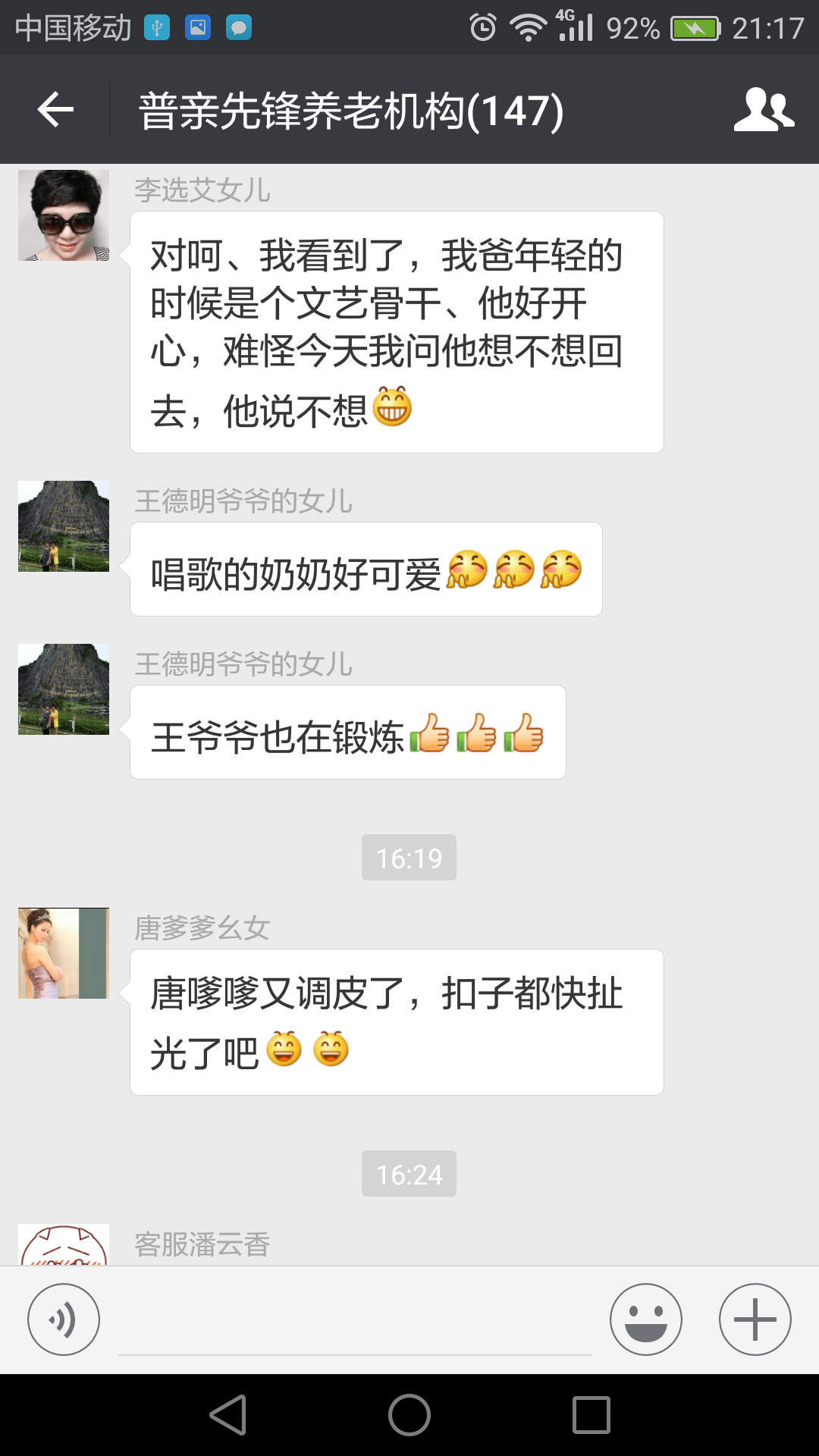The image size is (819, 1456).
Task: Open the plus attachment menu
Action: (x=755, y=1319)
